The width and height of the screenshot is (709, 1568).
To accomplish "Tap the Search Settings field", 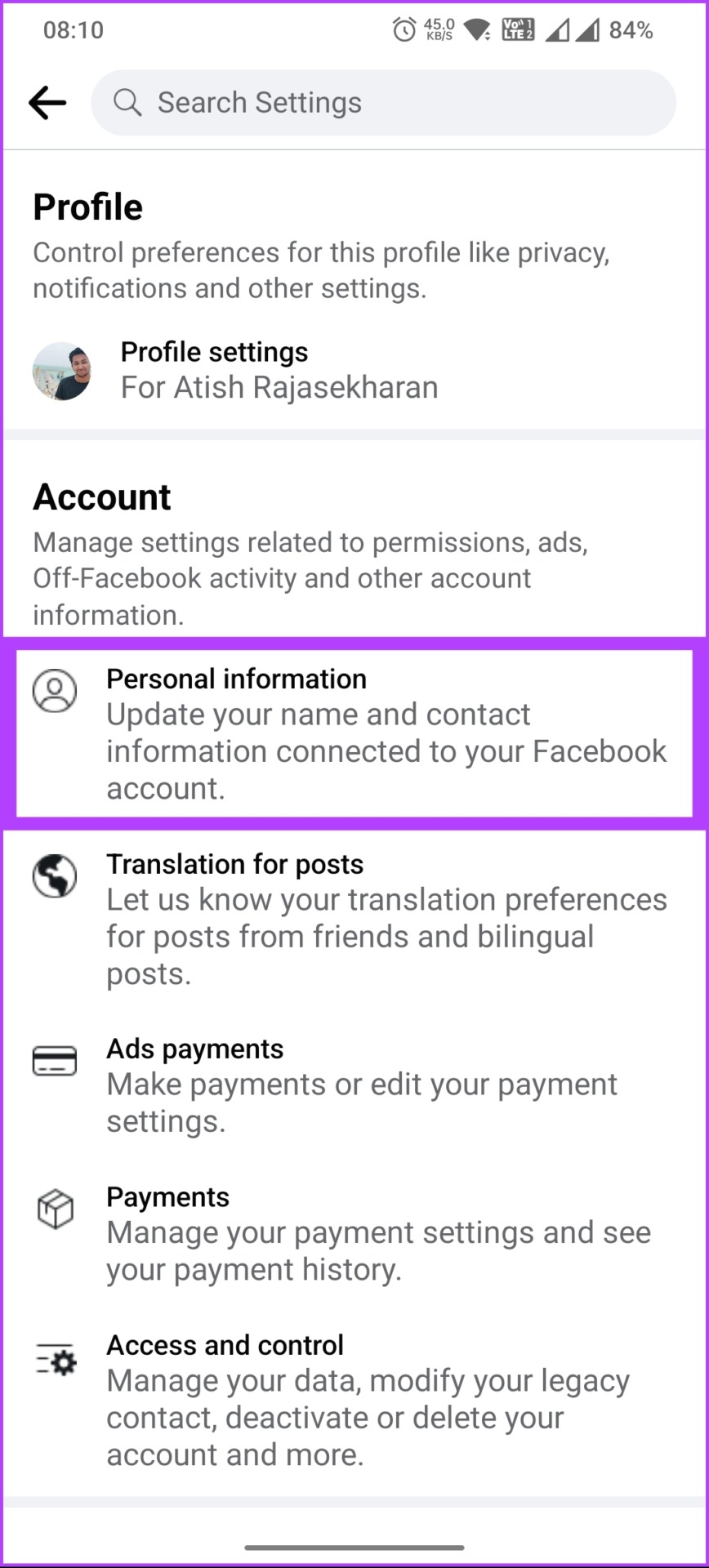I will pos(384,103).
